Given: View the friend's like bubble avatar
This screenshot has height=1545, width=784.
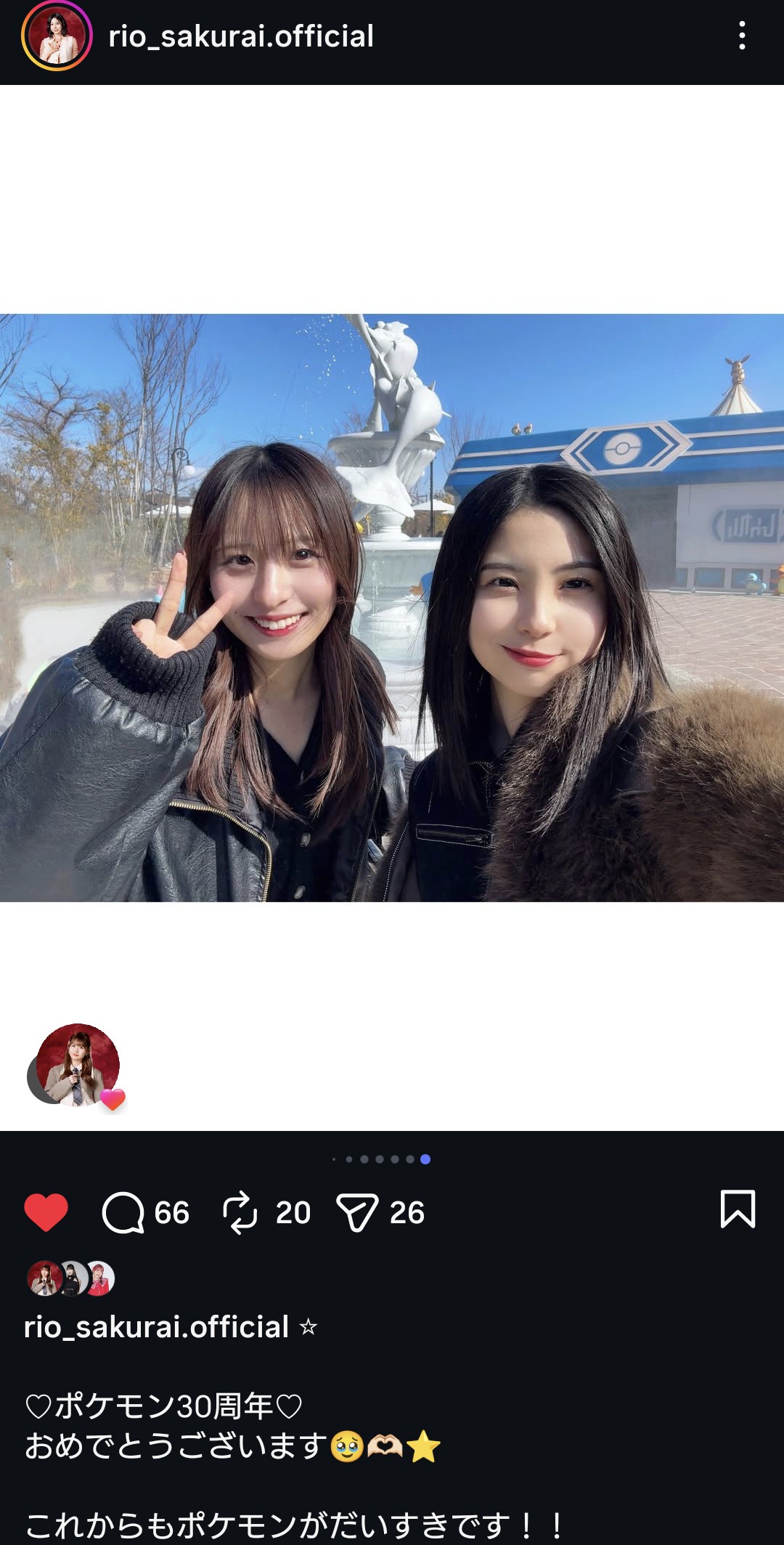Looking at the screenshot, I should (78, 1065).
